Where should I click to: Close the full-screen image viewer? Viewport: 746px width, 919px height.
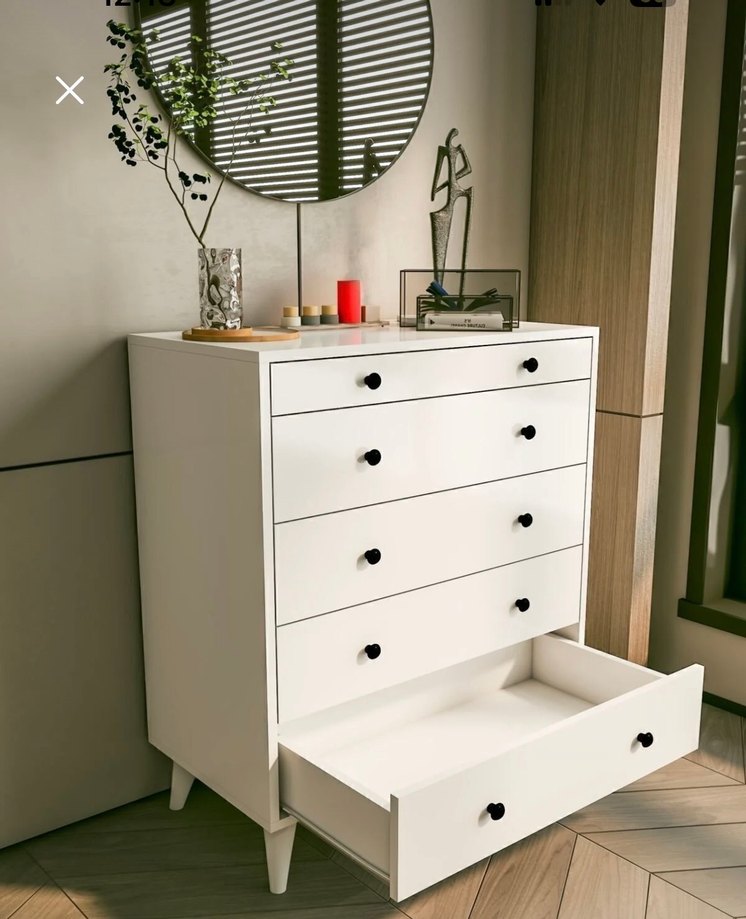point(70,91)
